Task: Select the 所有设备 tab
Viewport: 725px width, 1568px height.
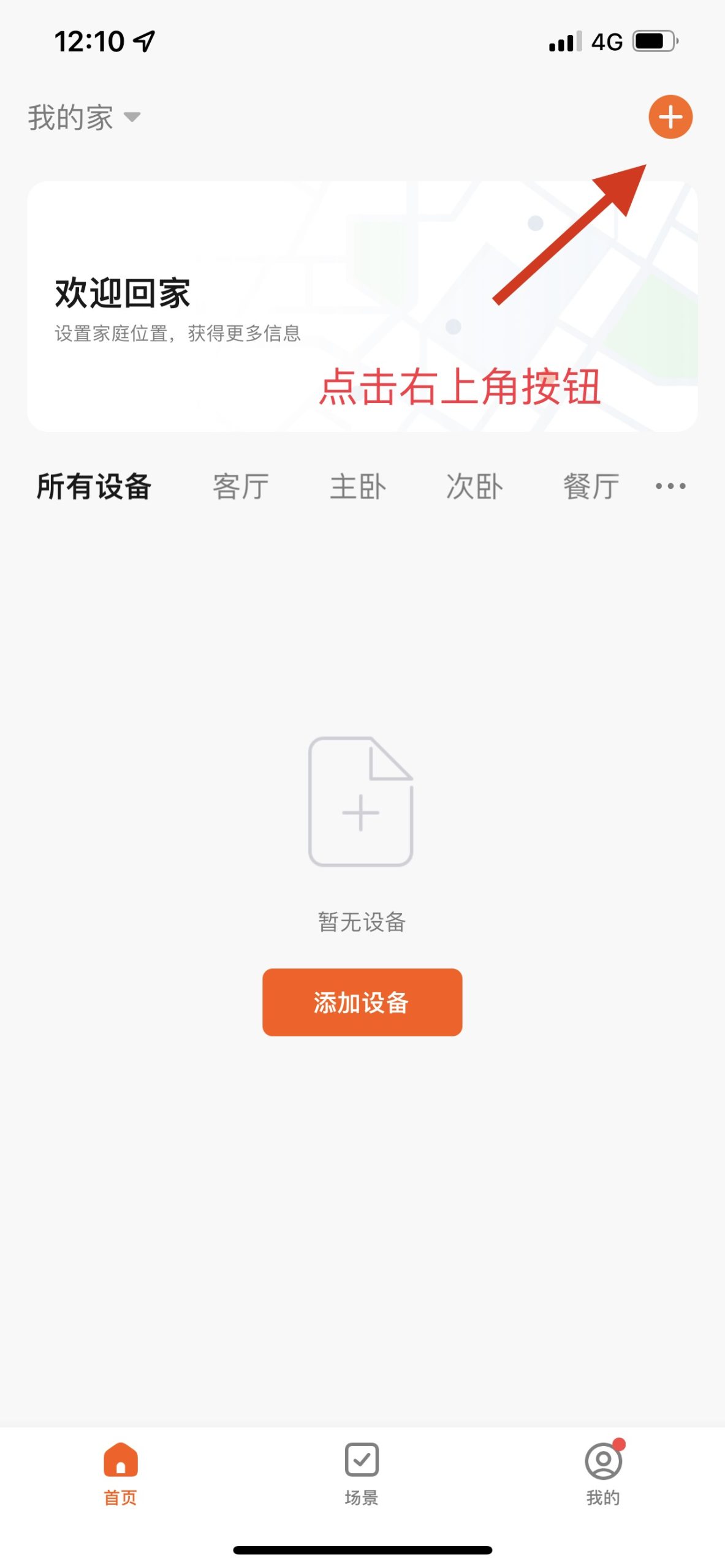Action: [x=94, y=487]
